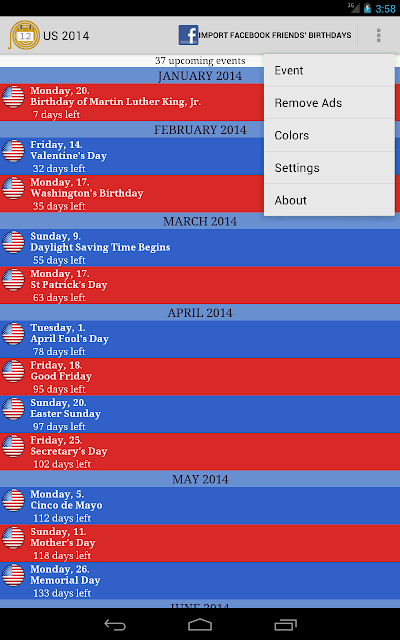Tap the three-dot overflow menu icon

click(x=378, y=36)
